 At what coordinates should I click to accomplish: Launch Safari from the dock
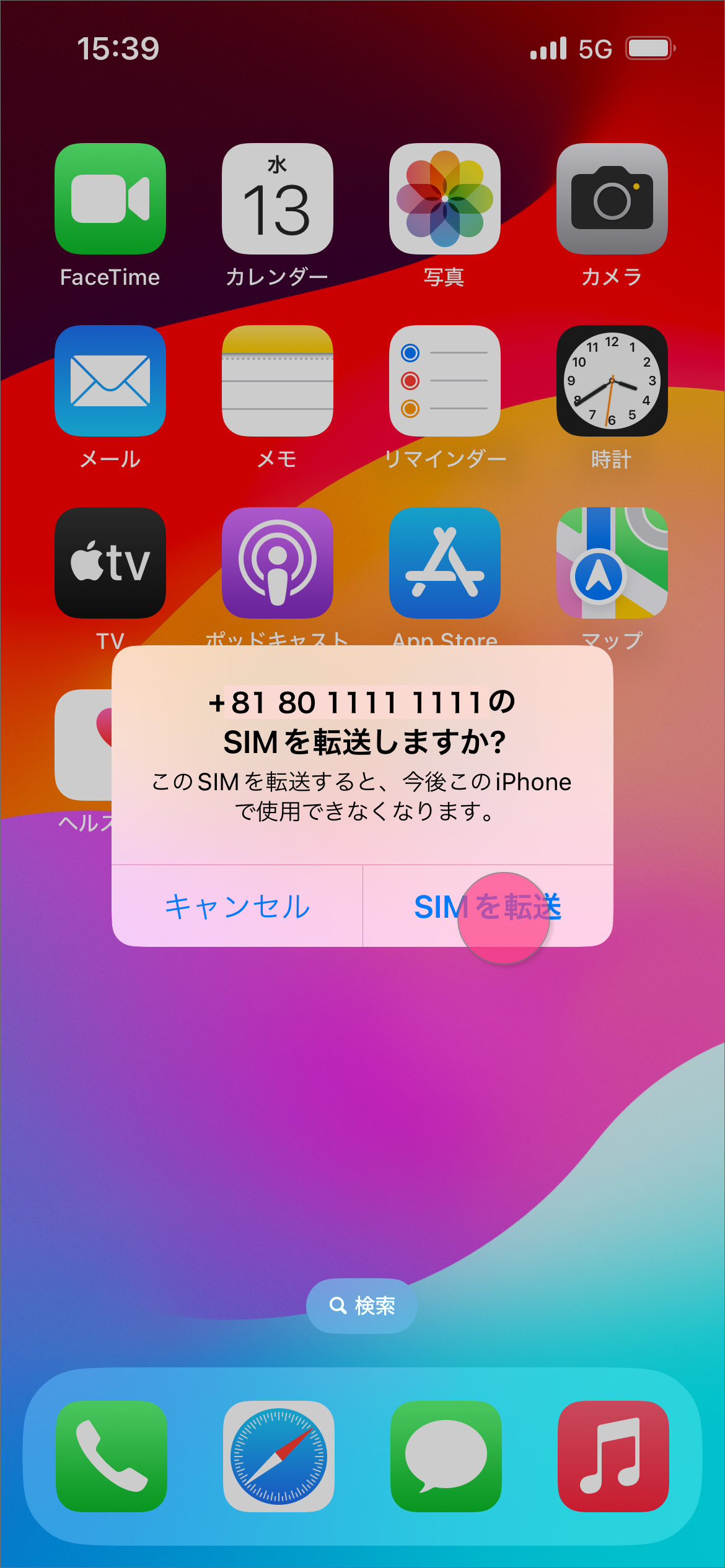coord(279,1456)
